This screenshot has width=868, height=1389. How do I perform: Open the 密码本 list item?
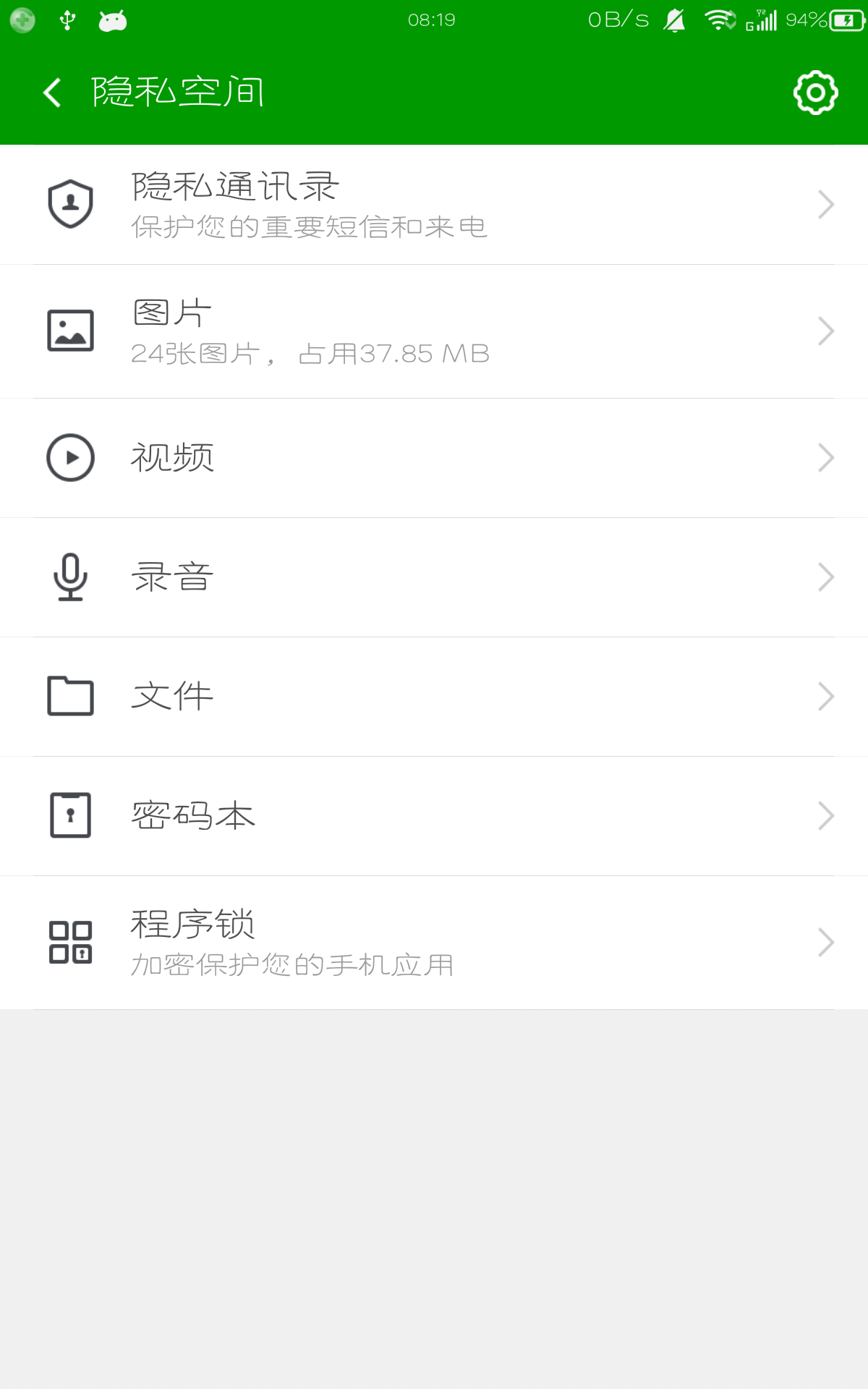coord(434,815)
